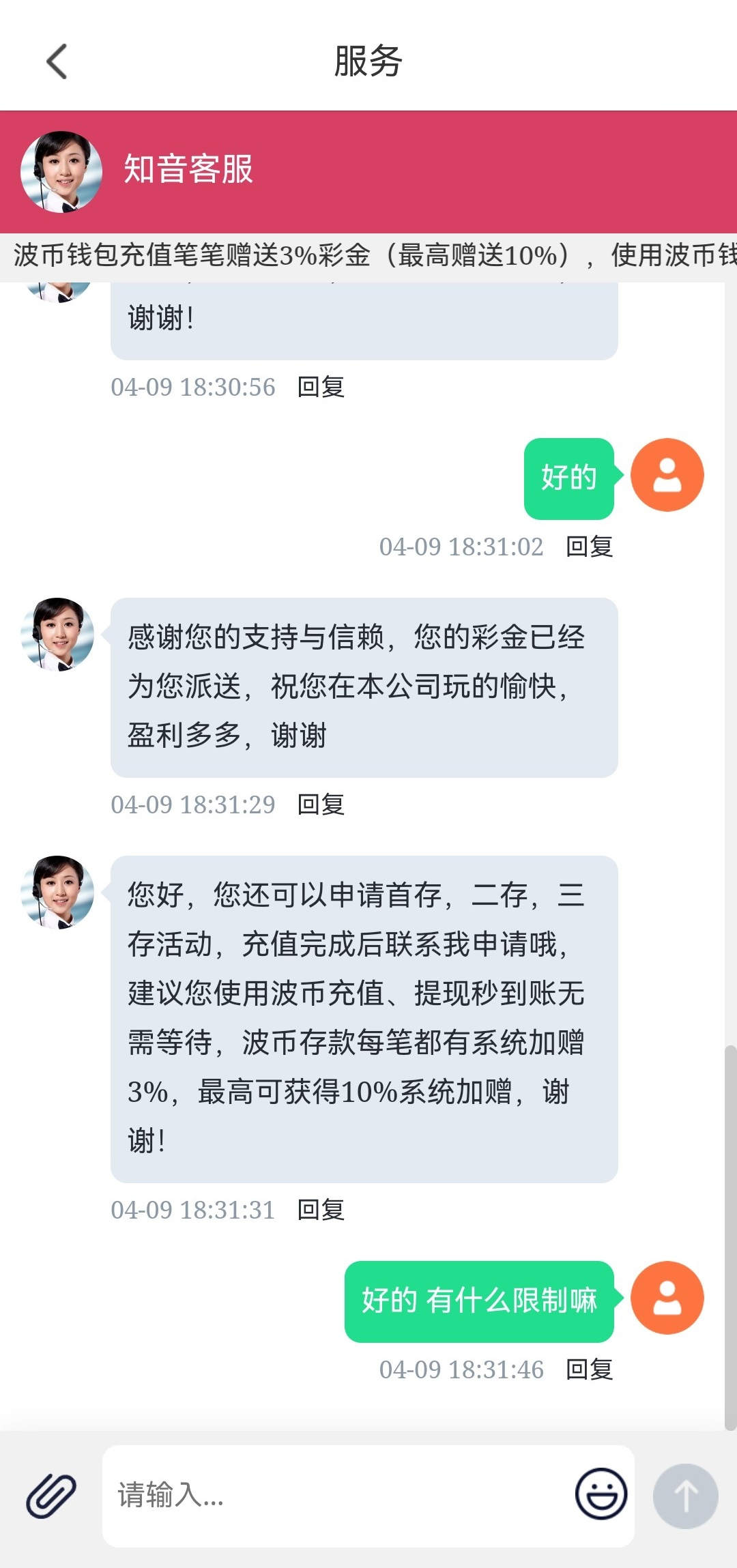Tap 回复 under the 18:31:29 message
The height and width of the screenshot is (1568, 737).
coord(321,804)
